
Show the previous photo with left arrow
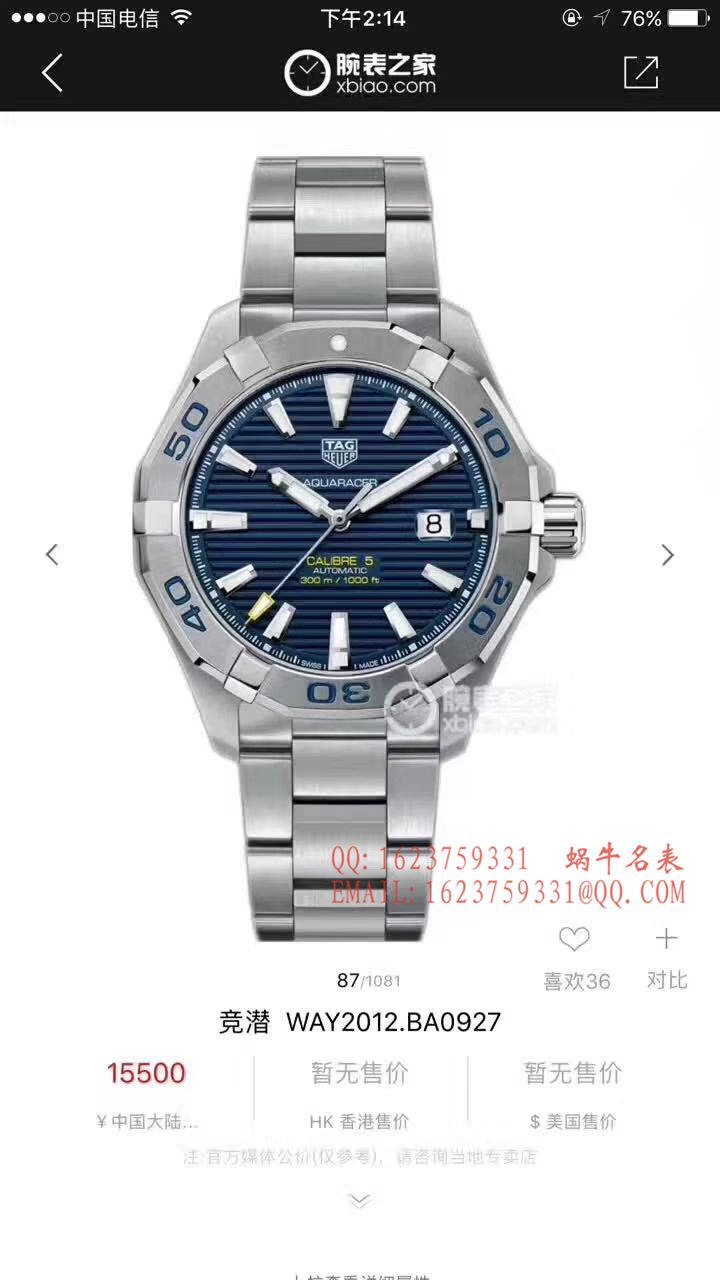(52, 554)
